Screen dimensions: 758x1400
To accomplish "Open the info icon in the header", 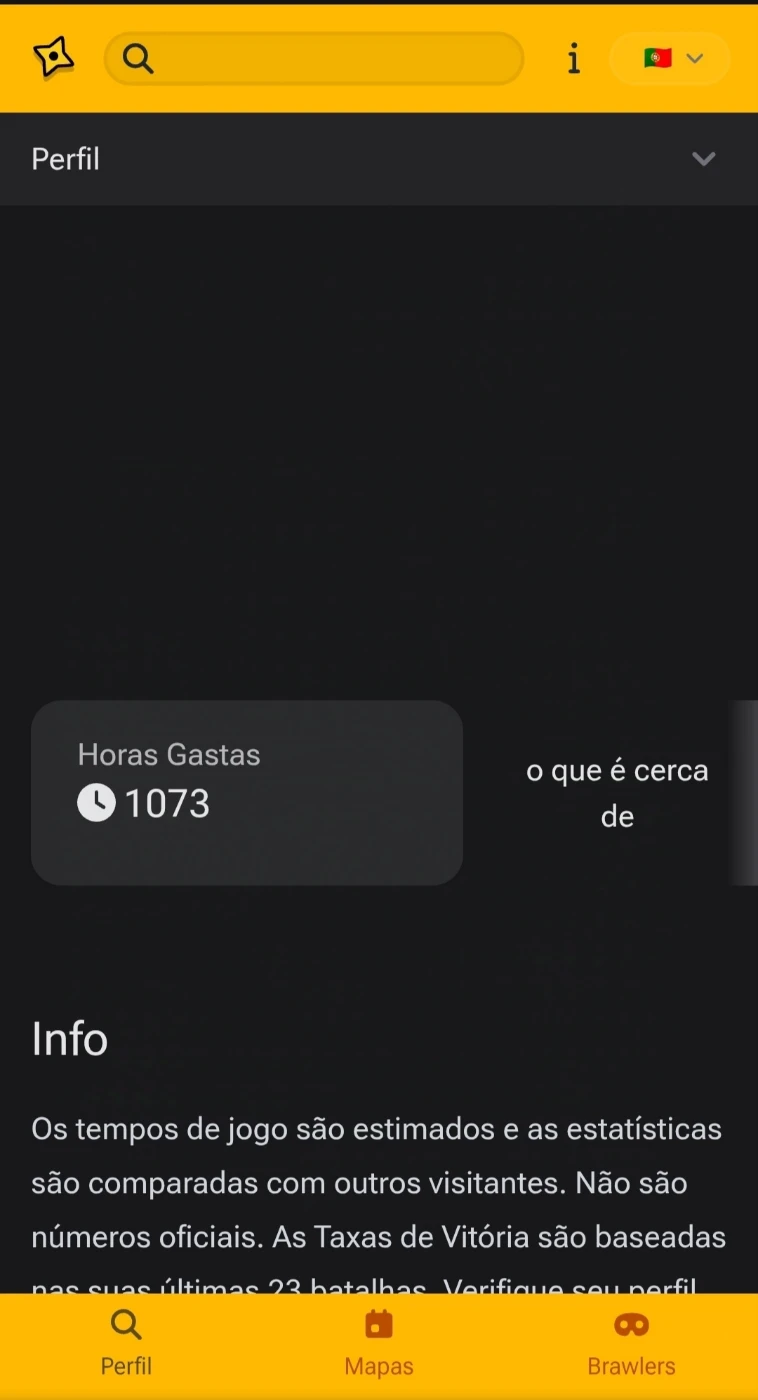I will pos(573,59).
